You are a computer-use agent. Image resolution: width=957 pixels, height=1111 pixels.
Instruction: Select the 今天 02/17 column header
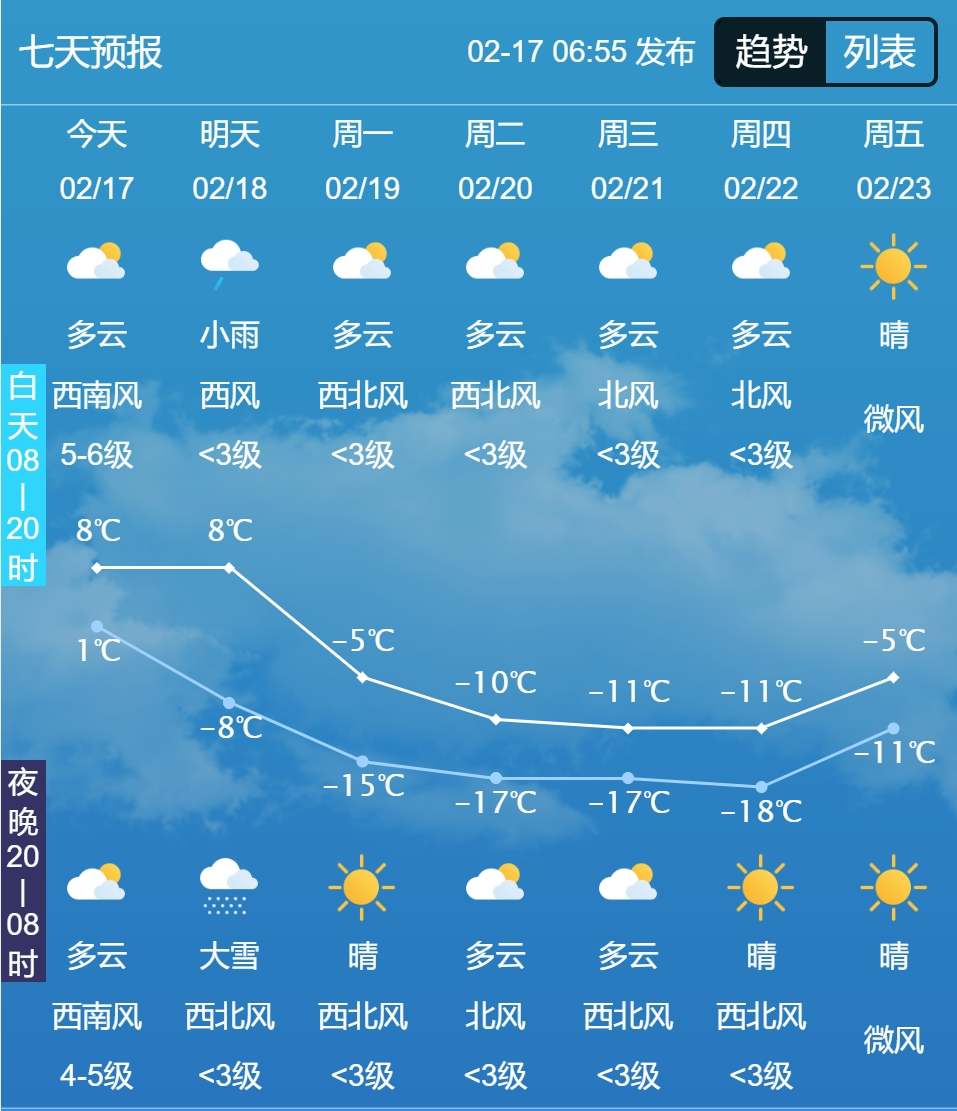97,160
